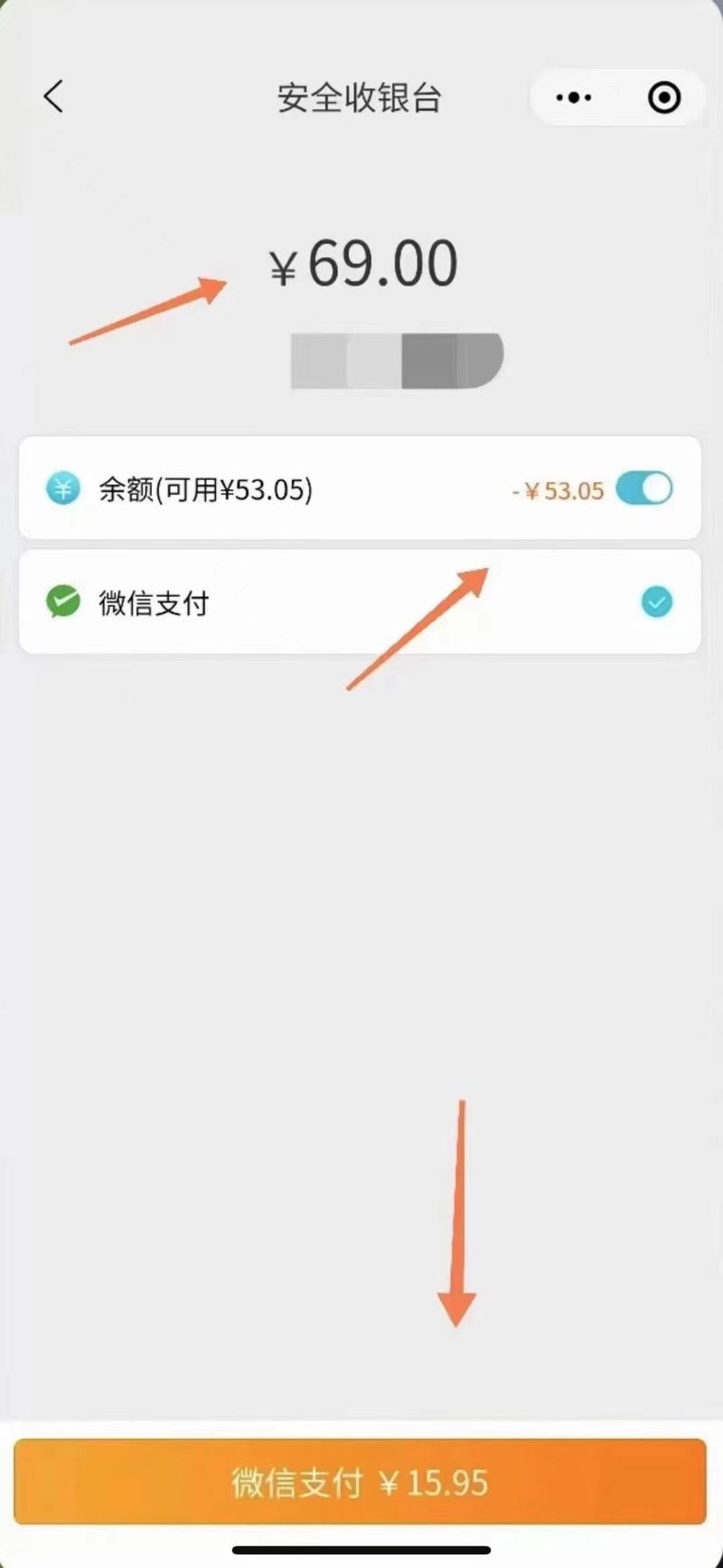
Task: Tap the mini program capsule circle button
Action: tap(663, 97)
